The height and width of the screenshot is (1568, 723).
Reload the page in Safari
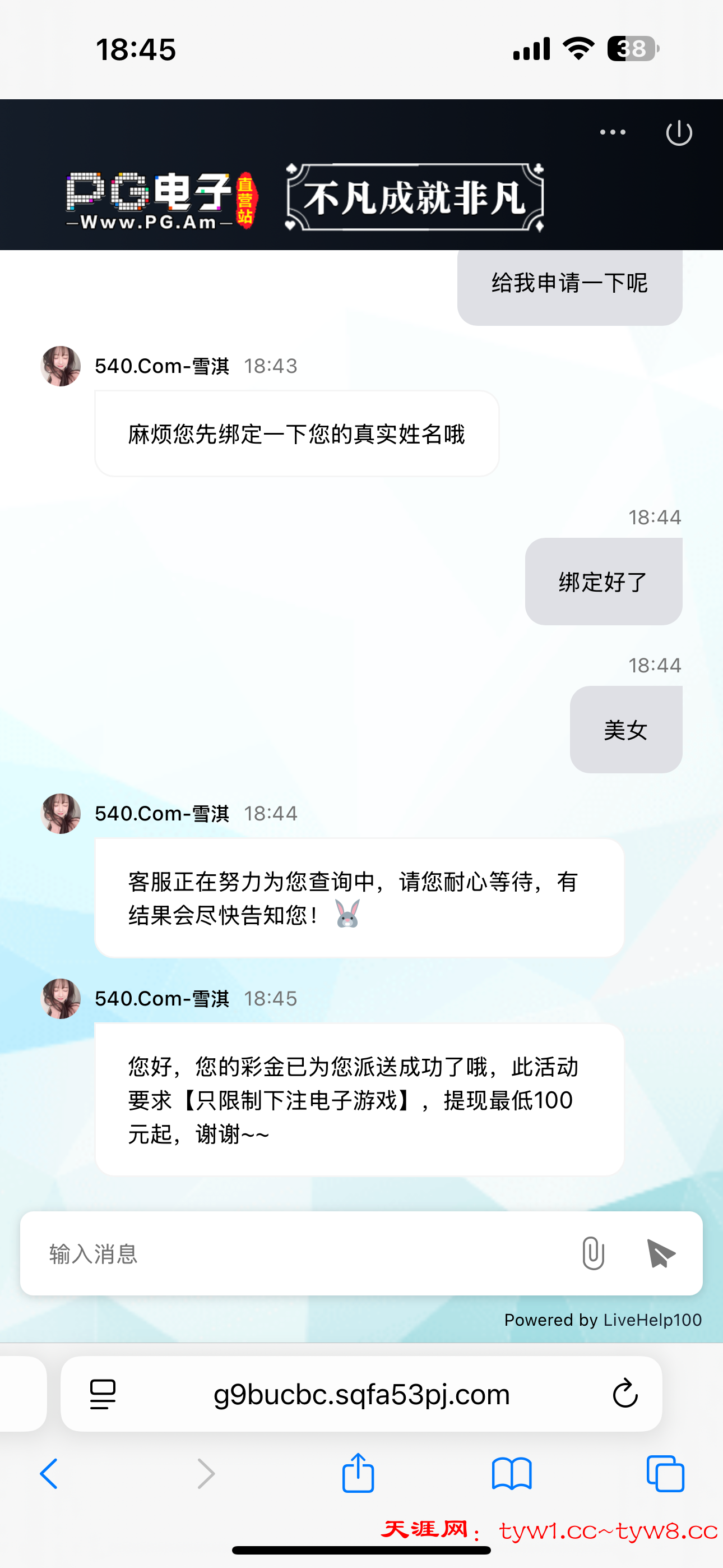pos(625,1394)
